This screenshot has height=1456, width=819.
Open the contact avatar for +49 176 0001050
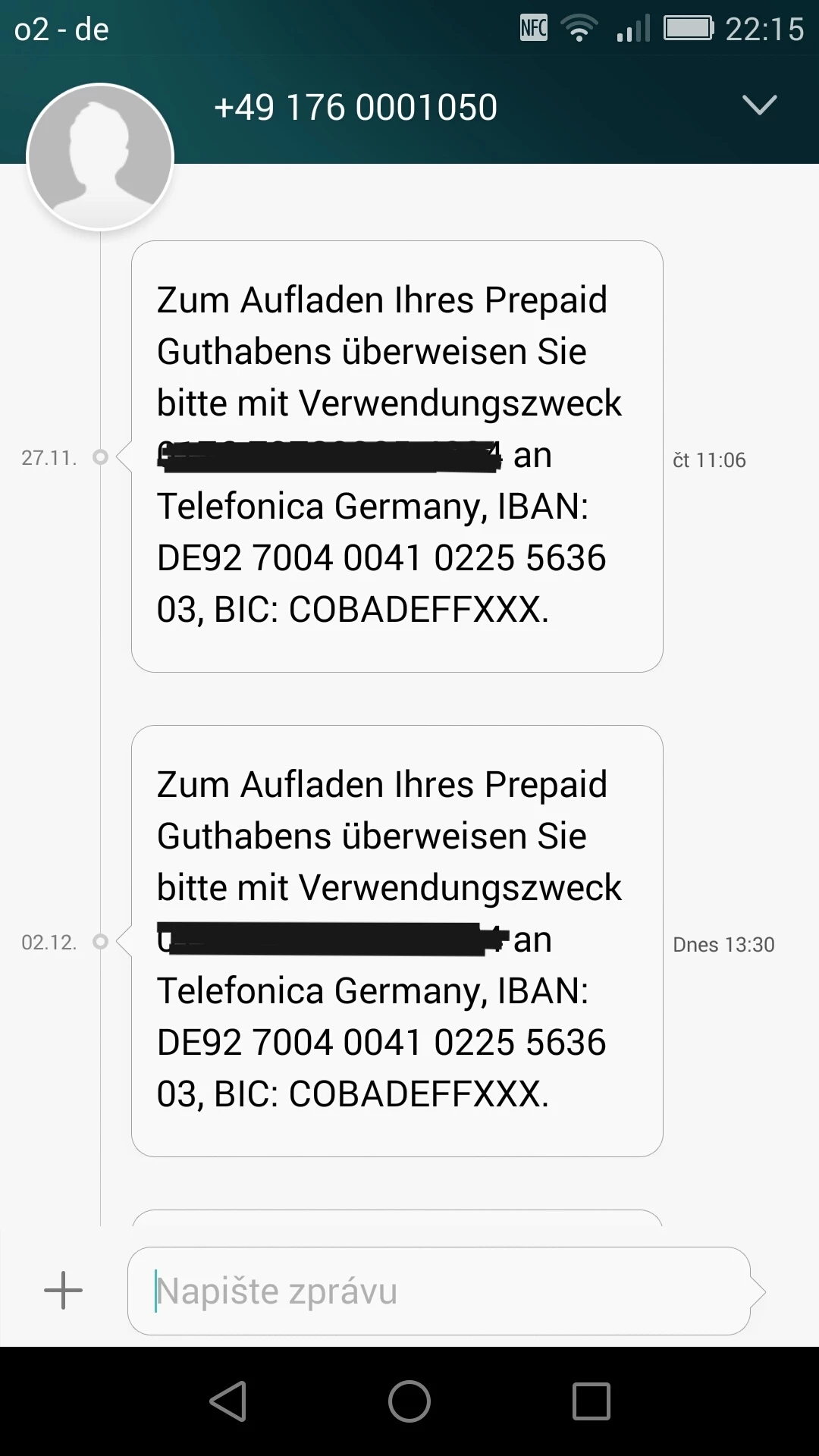100,157
